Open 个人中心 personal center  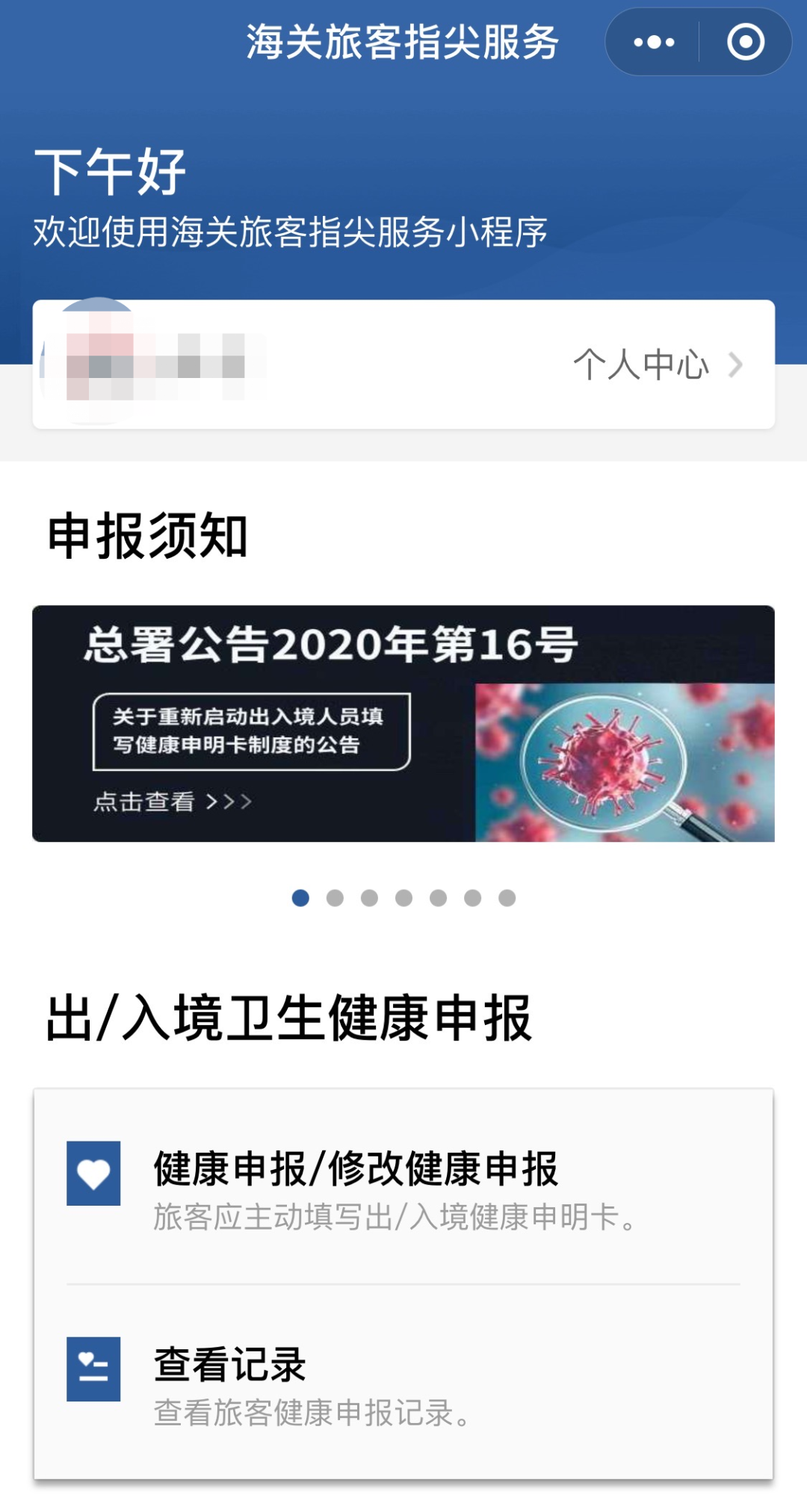click(x=656, y=365)
